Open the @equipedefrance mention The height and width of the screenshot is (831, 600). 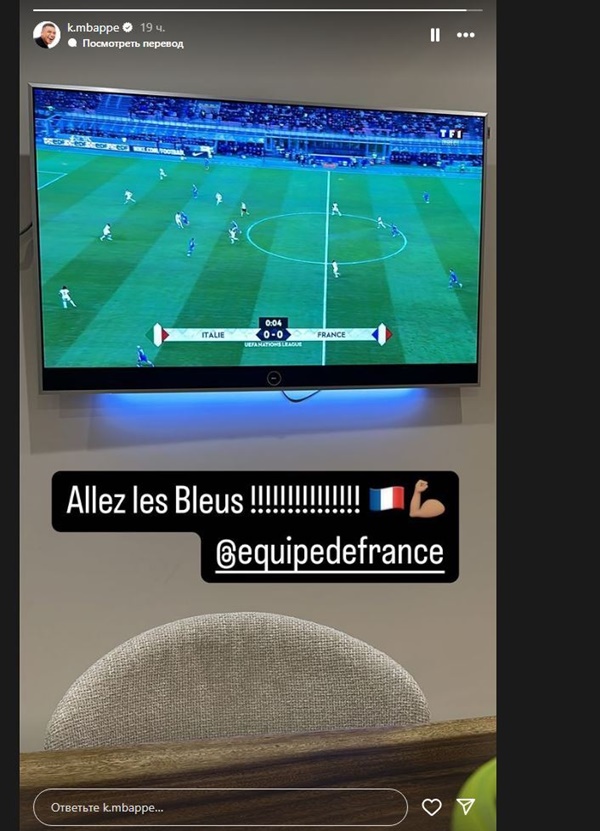[329, 553]
